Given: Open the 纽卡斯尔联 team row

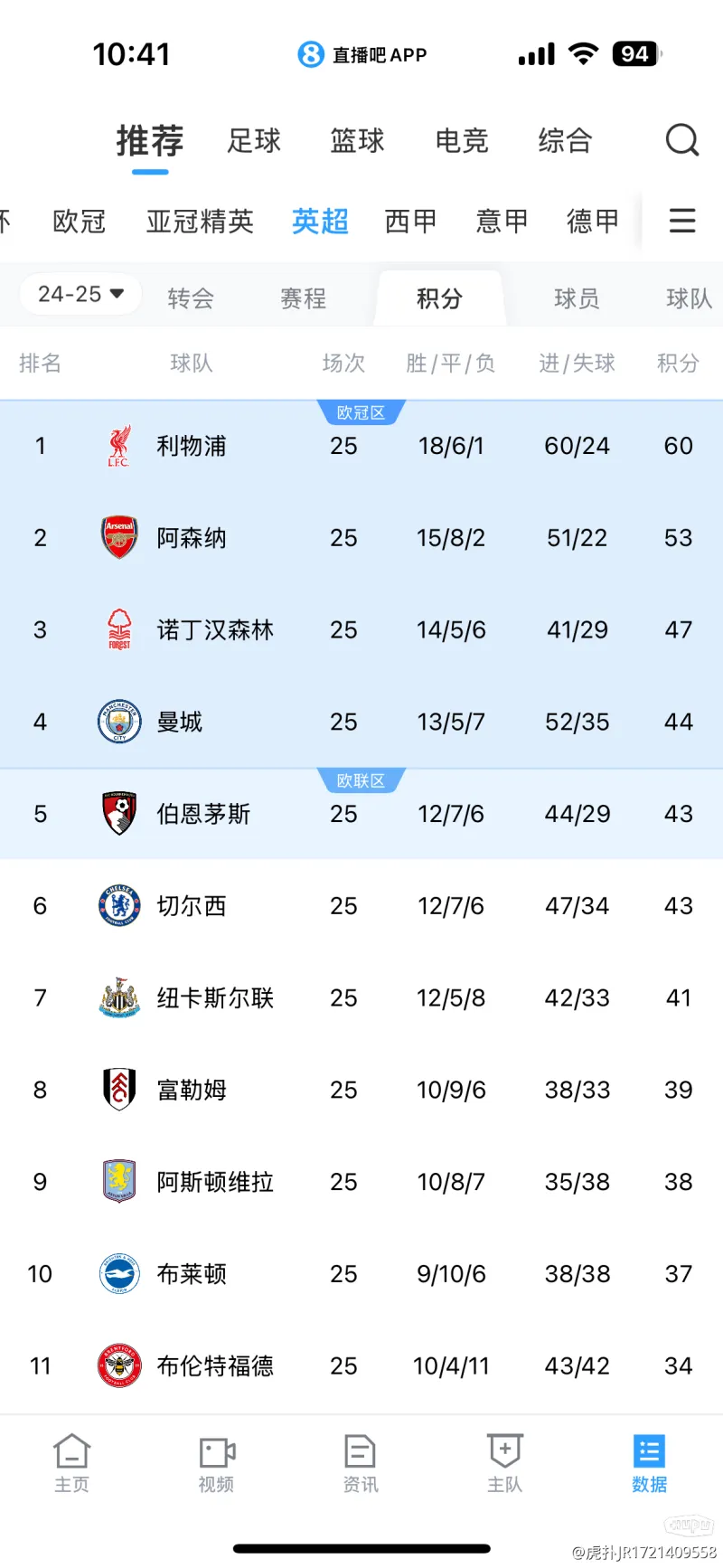Looking at the screenshot, I should pyautogui.click(x=361, y=998).
